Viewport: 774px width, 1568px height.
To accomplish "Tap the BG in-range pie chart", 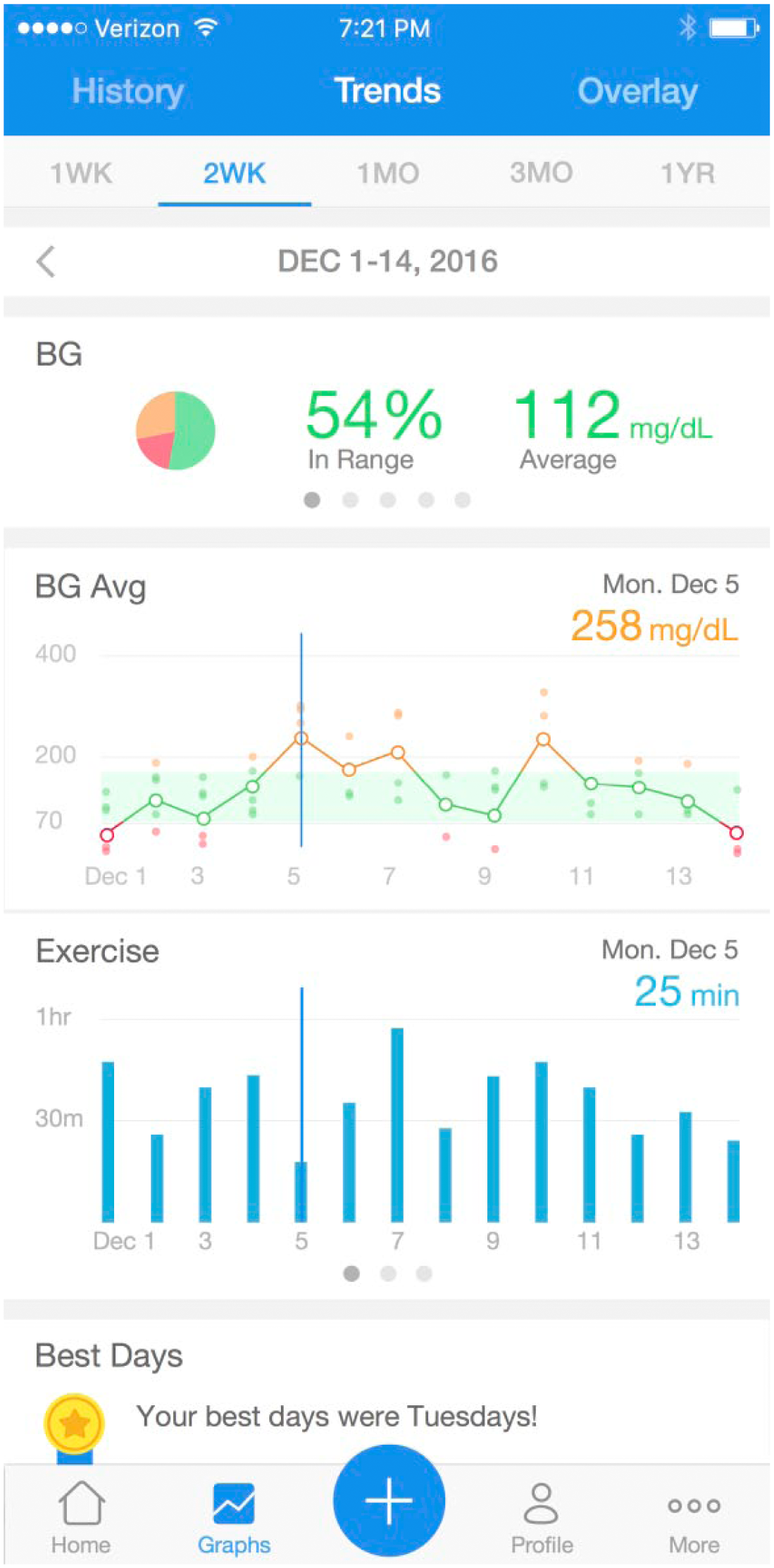I will [175, 430].
